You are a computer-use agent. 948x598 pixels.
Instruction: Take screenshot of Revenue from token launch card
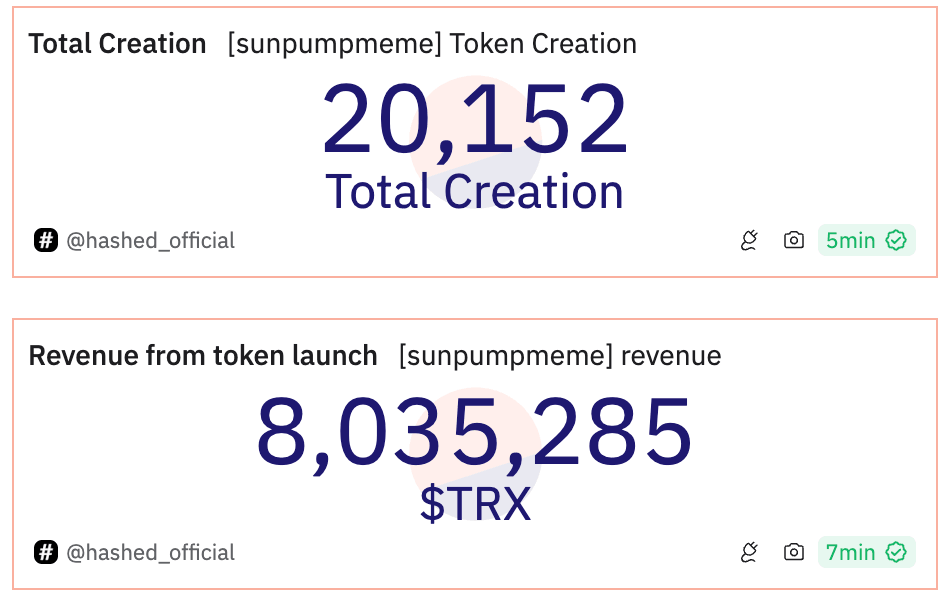(x=794, y=552)
